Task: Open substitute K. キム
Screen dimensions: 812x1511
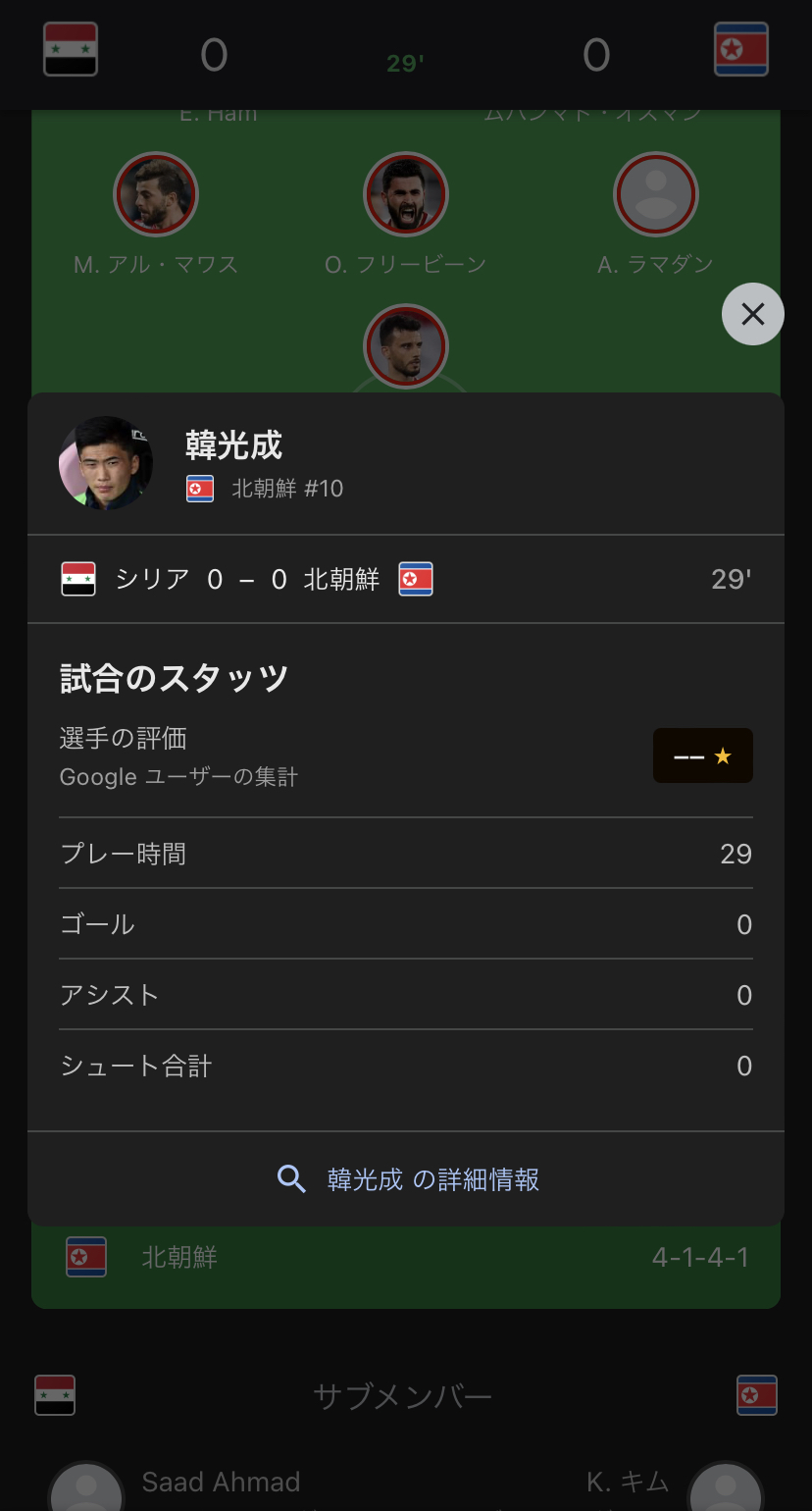Action: tap(675, 1484)
